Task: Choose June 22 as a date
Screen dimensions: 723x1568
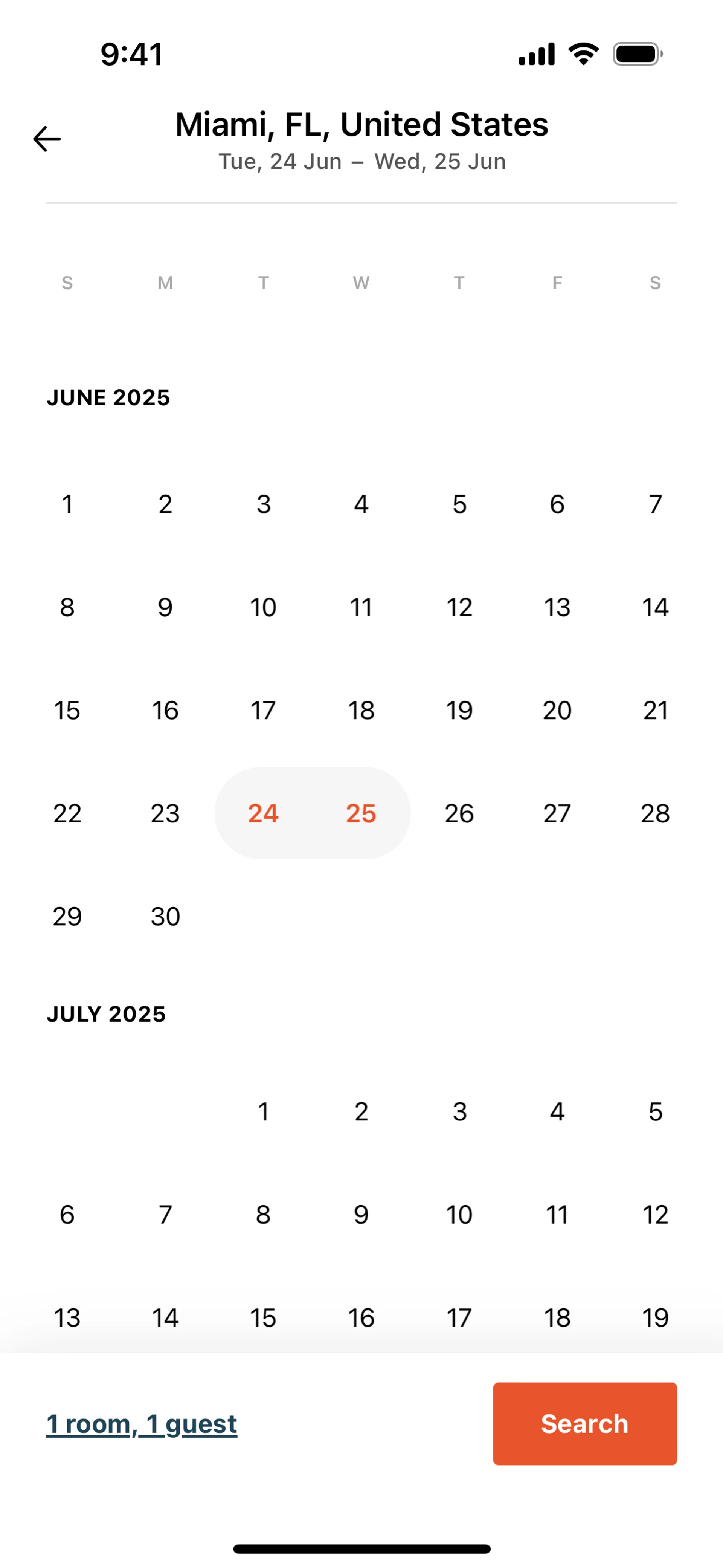Action: pos(67,813)
